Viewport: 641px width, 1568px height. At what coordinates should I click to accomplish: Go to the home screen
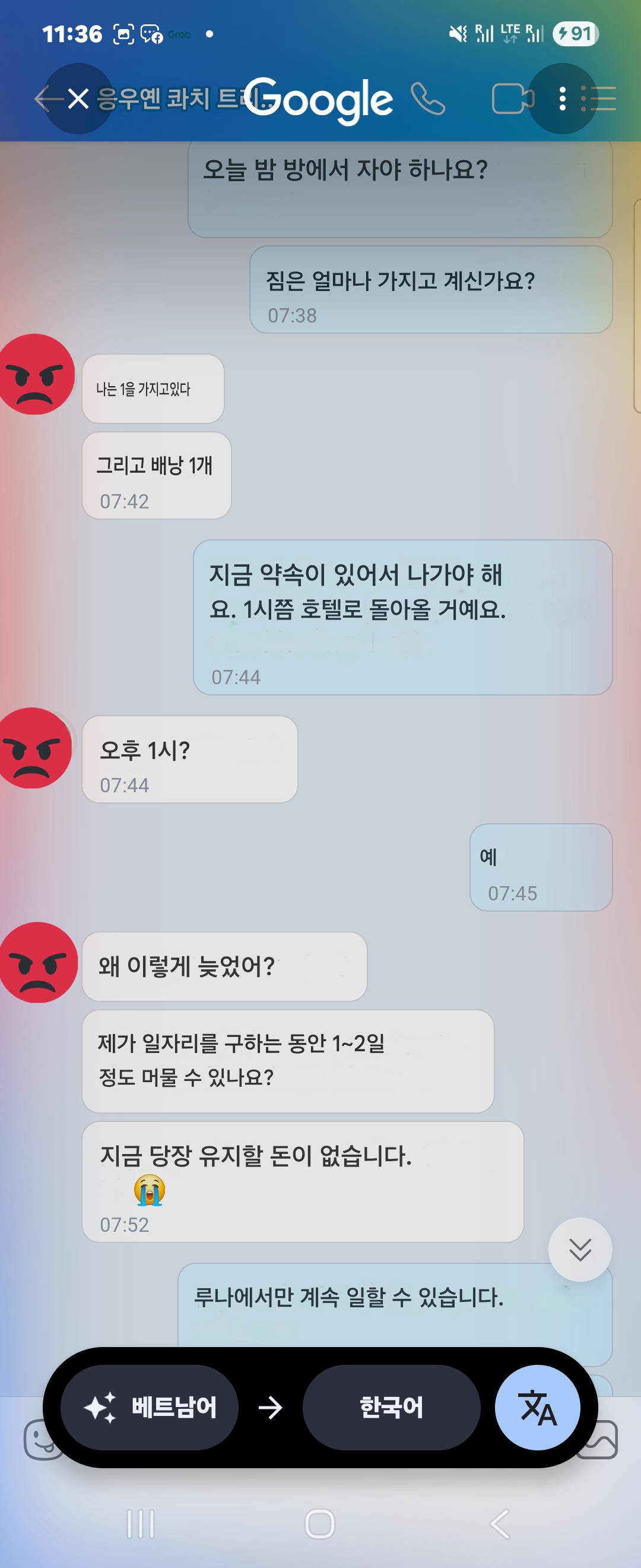pos(320,1523)
